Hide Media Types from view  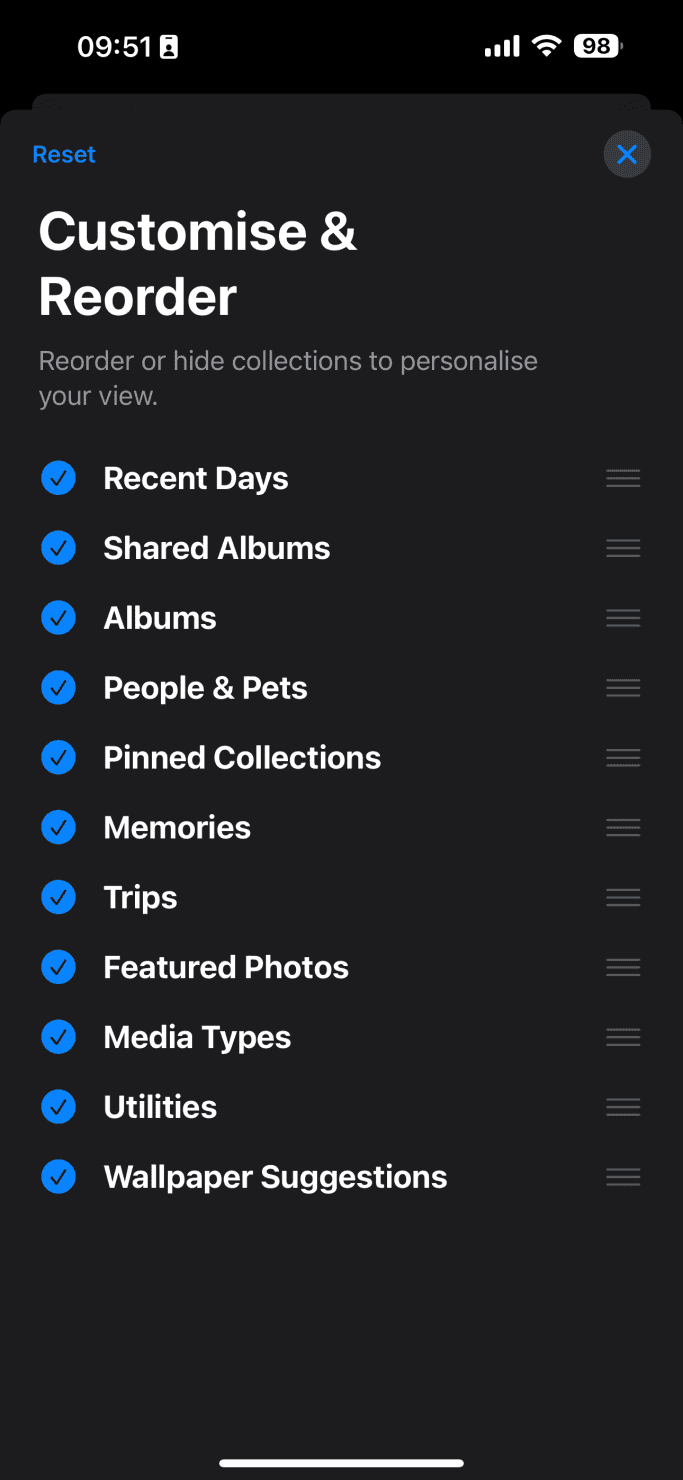[x=59, y=1037]
